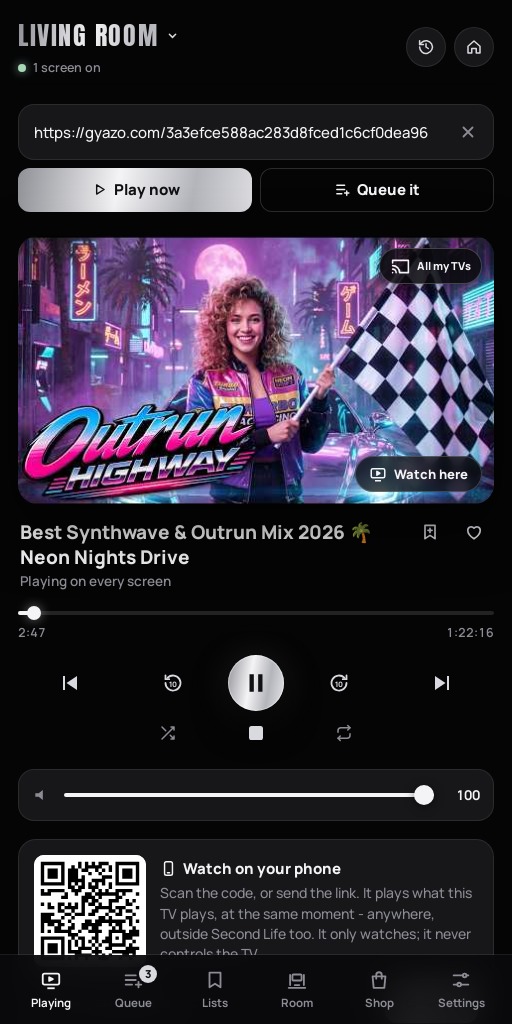This screenshot has height=1024, width=512.
Task: Tap Queue it
Action: pyautogui.click(x=377, y=190)
